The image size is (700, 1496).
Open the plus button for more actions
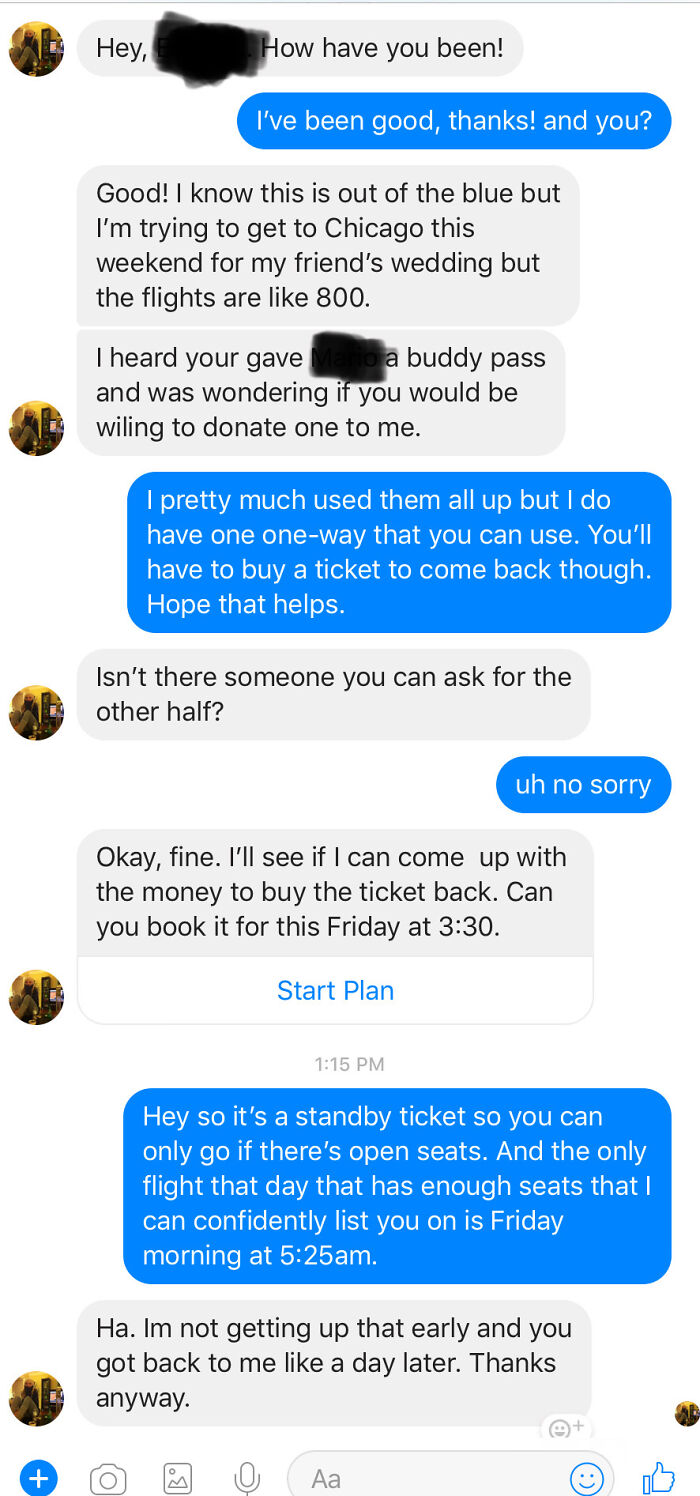(39, 1476)
